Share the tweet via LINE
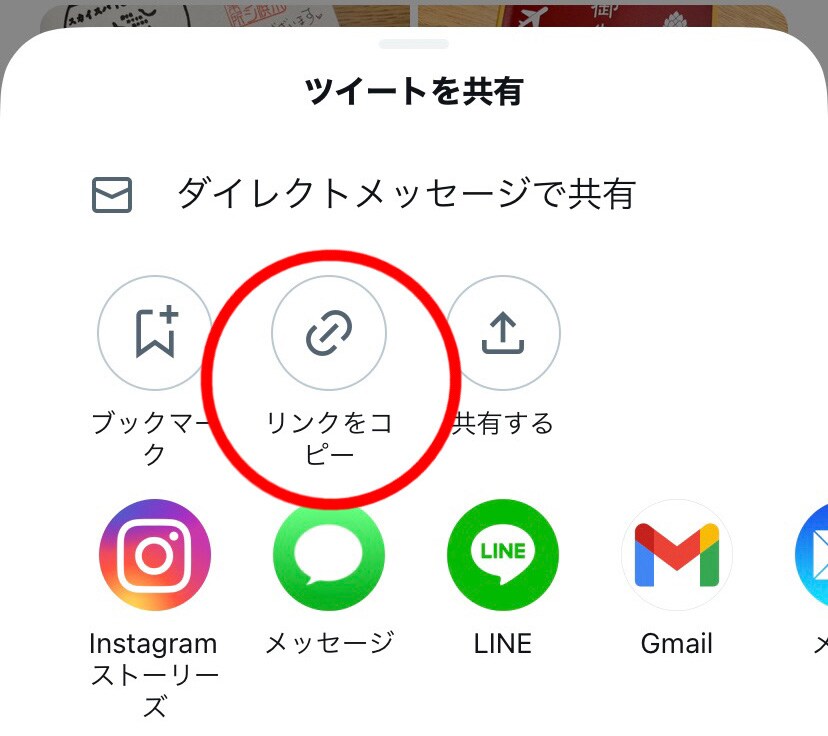This screenshot has height=736, width=828. [503, 555]
